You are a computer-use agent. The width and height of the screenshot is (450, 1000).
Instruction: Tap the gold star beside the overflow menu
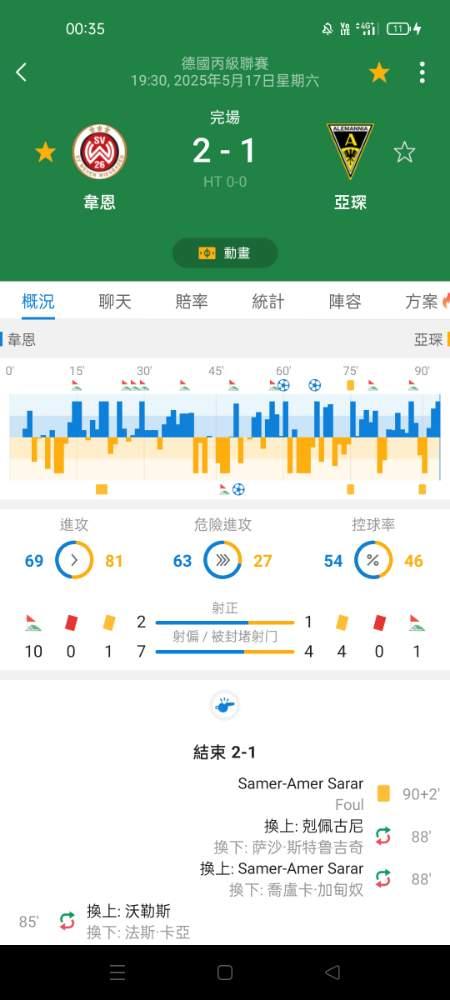click(379, 73)
